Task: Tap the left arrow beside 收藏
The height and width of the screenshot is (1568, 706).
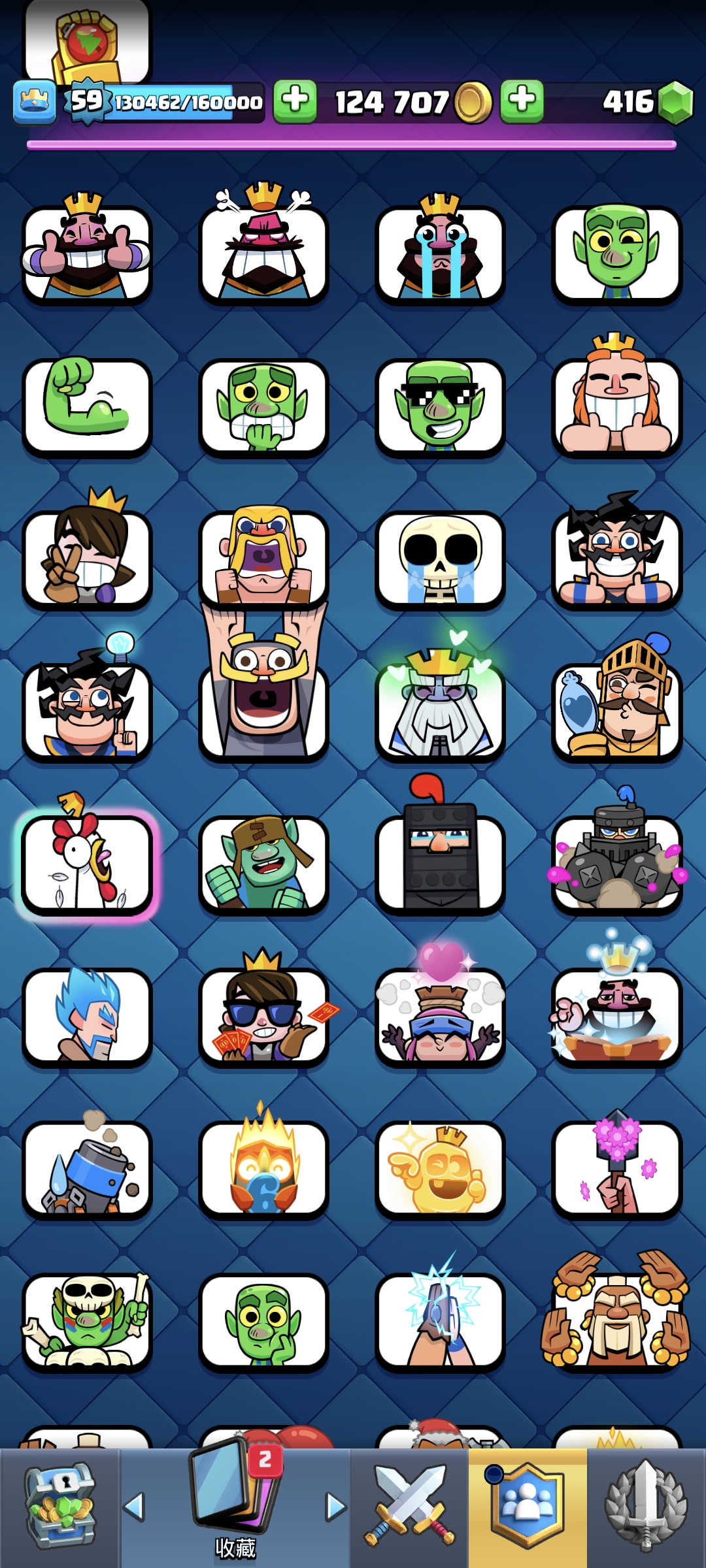Action: [x=134, y=1507]
